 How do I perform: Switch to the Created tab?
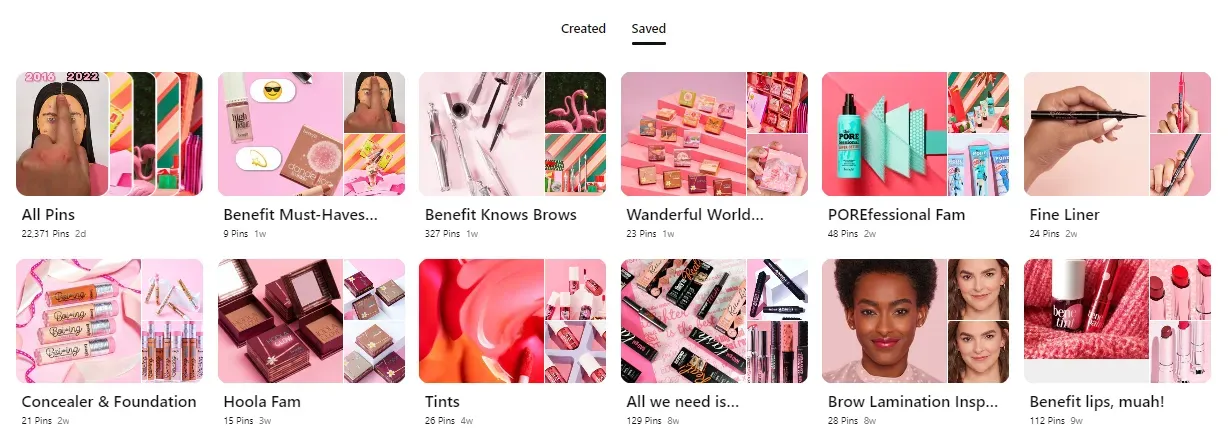[583, 29]
